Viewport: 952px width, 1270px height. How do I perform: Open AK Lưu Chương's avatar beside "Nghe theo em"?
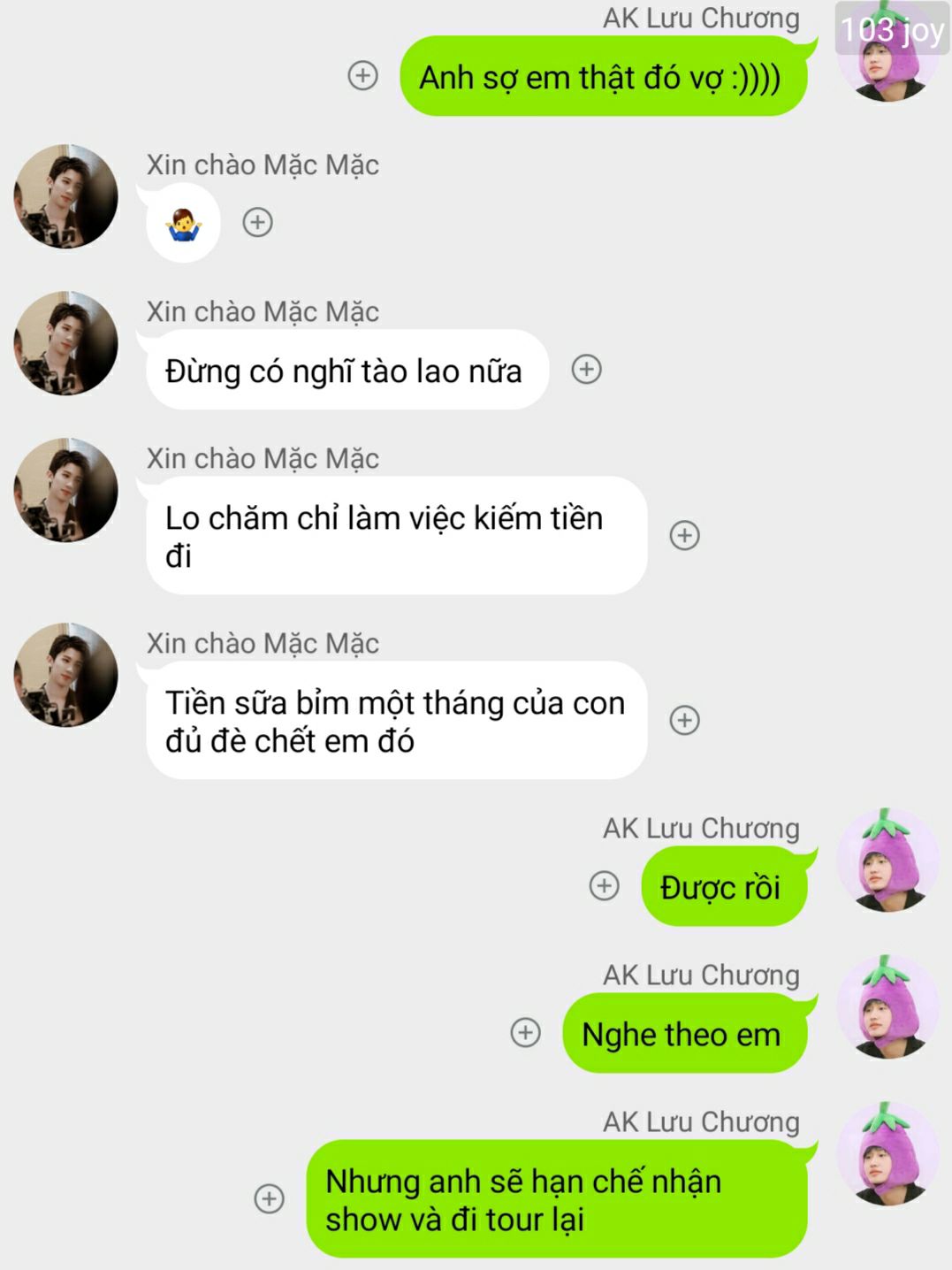coord(887,1006)
